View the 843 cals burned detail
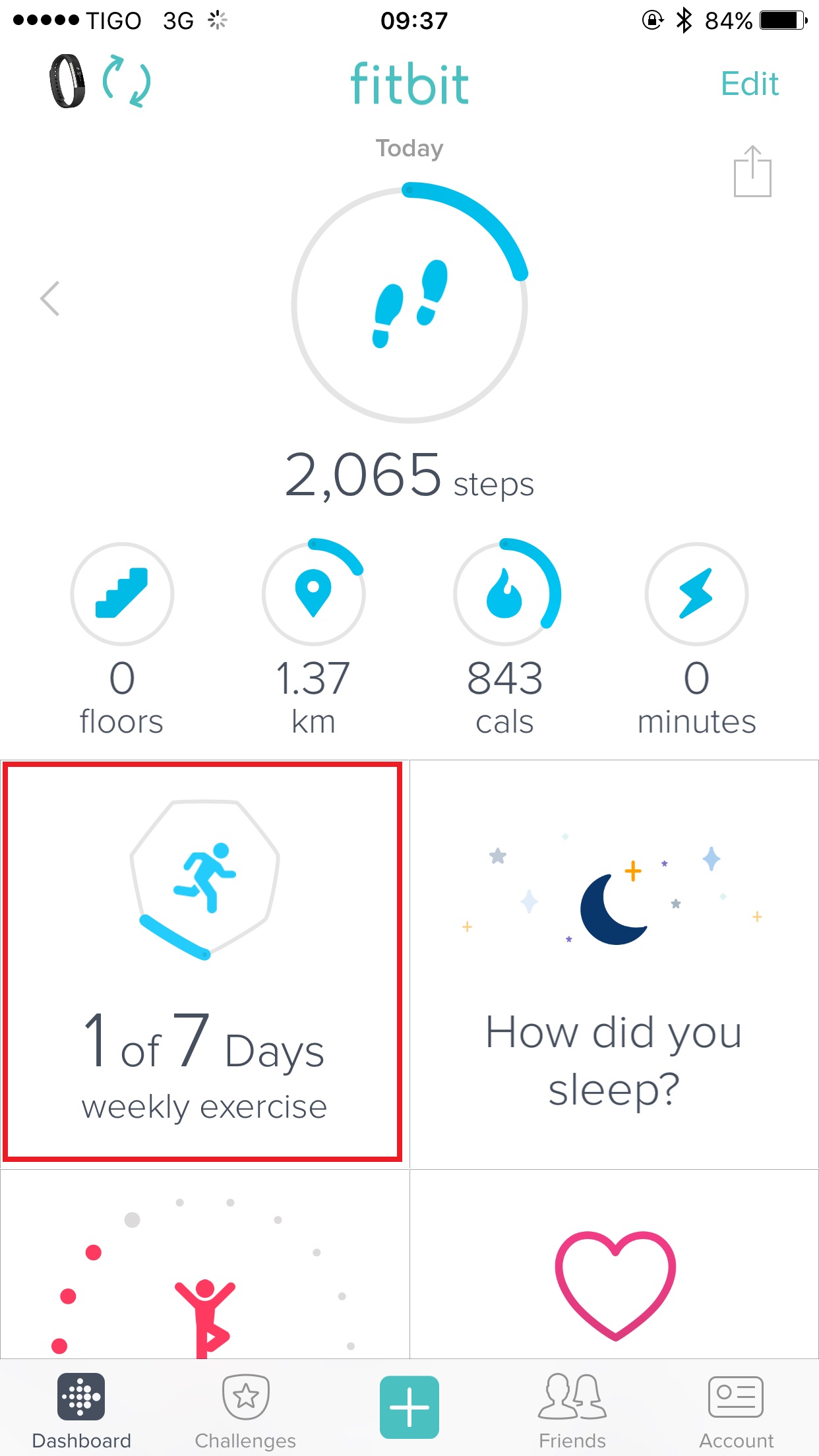 coord(505,593)
